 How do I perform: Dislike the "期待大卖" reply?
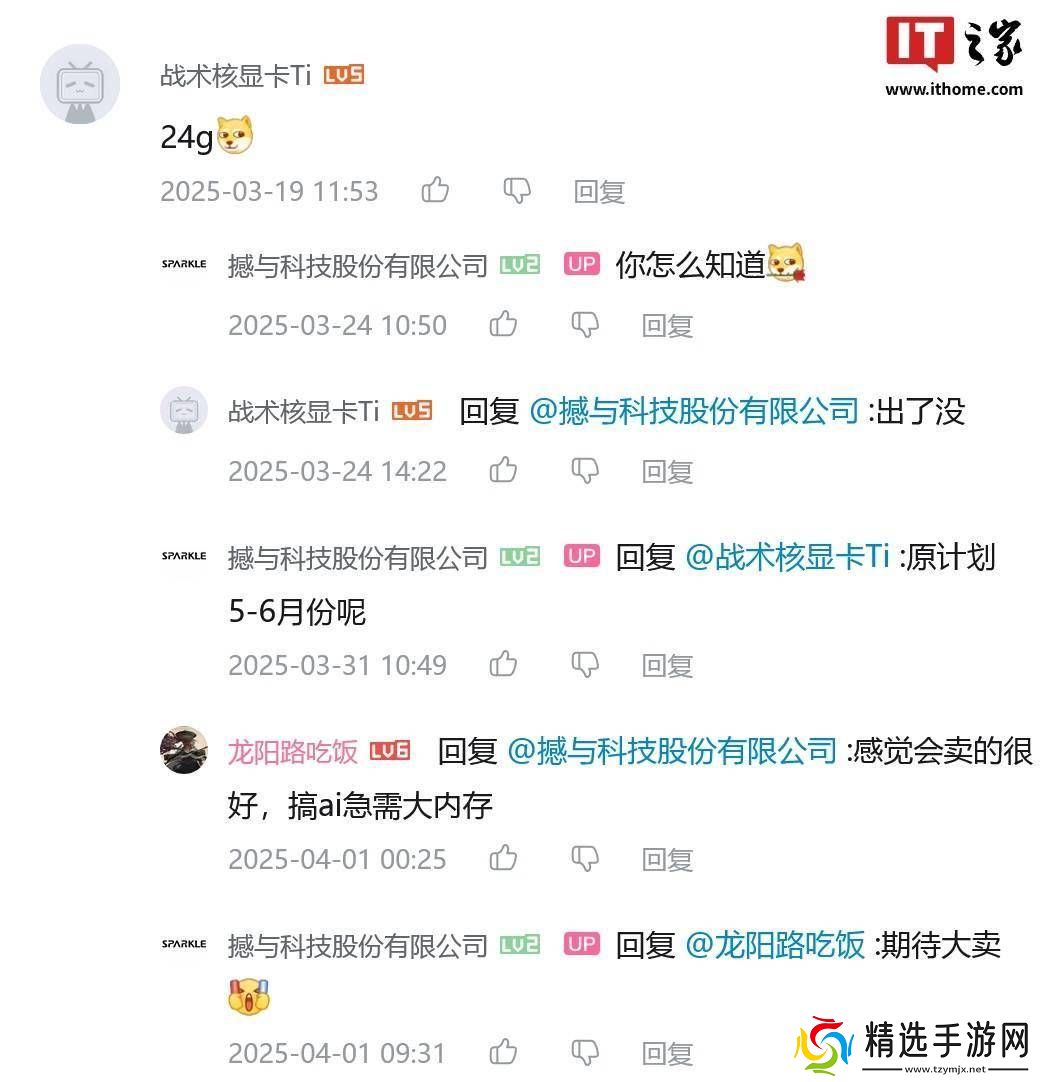[x=585, y=1052]
